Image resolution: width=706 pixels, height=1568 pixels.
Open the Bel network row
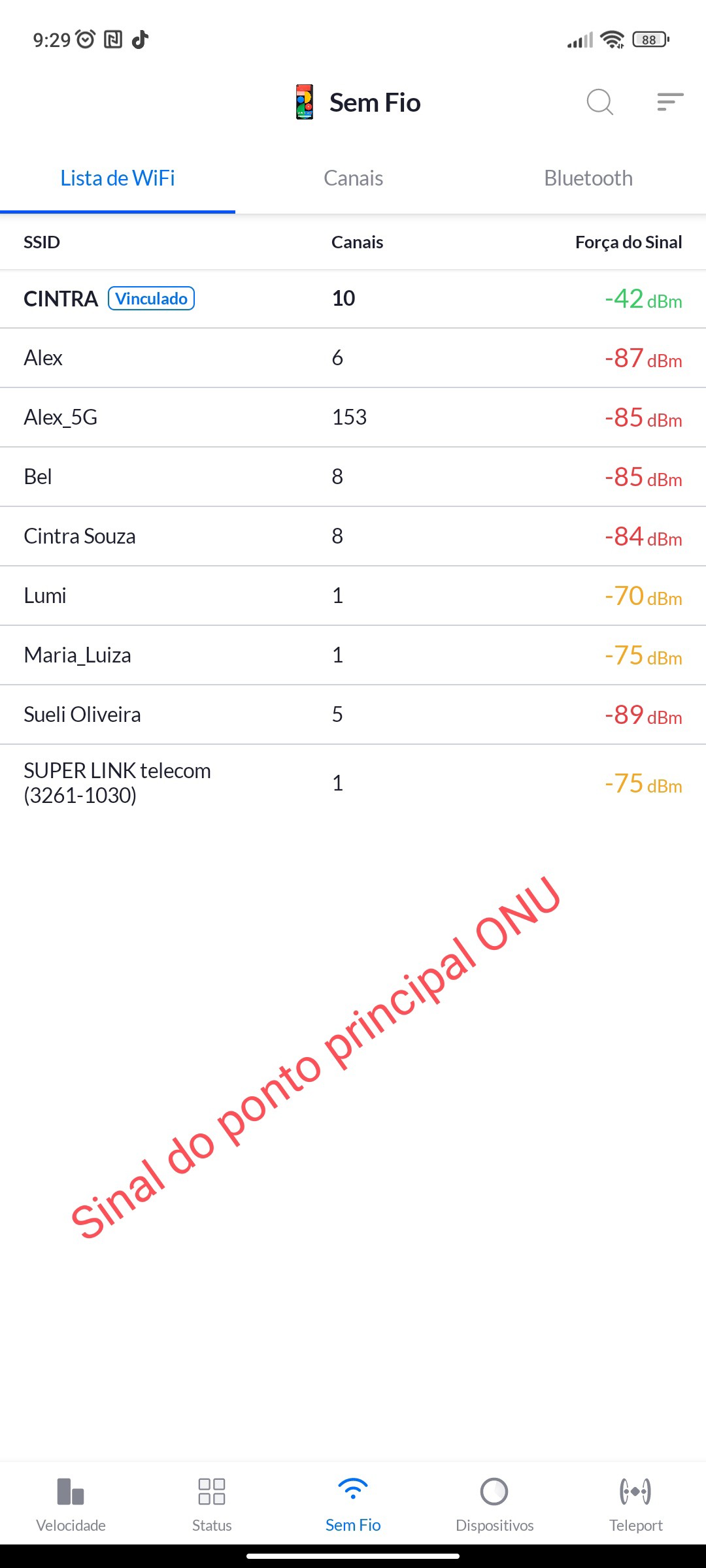click(x=353, y=477)
